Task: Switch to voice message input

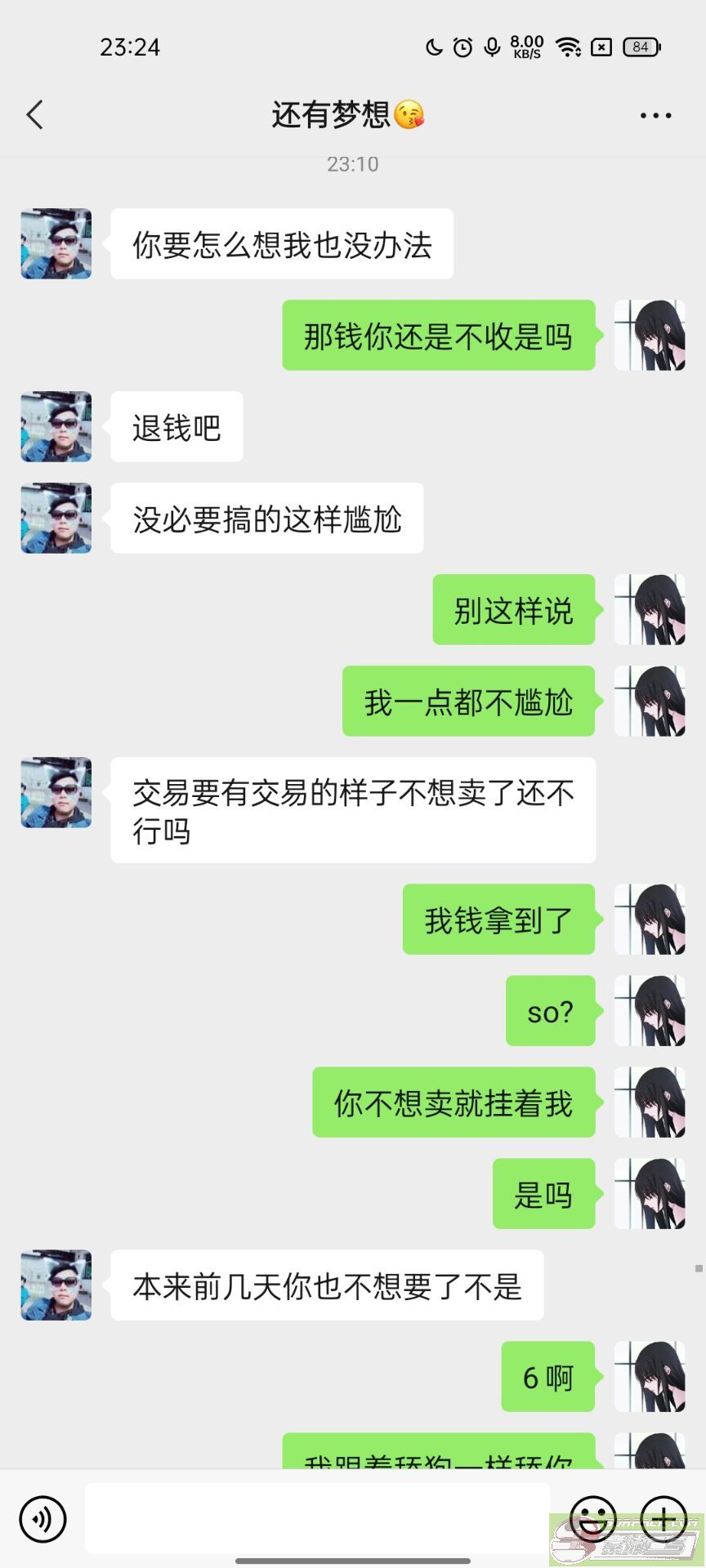Action: [42, 1519]
